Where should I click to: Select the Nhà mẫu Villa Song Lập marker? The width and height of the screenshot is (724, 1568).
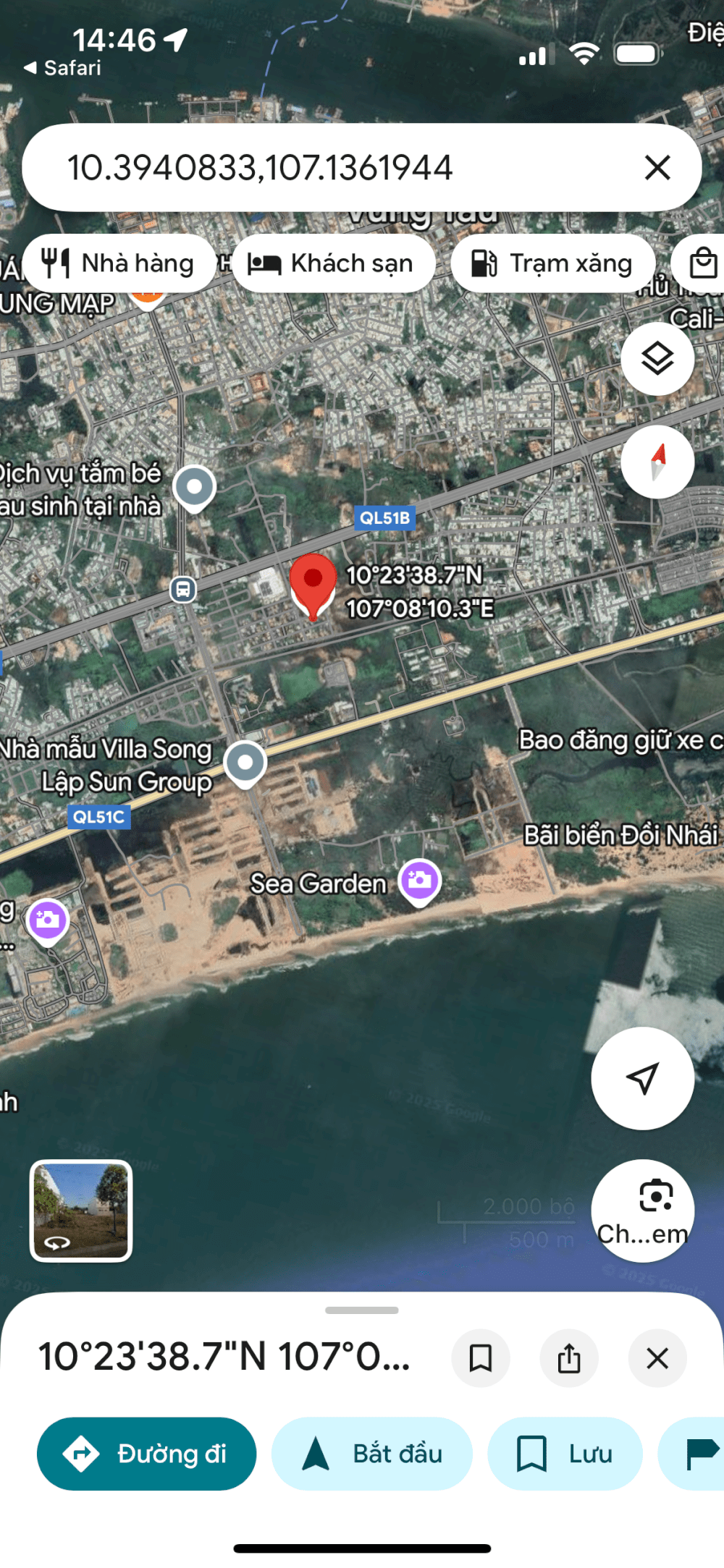(245, 763)
